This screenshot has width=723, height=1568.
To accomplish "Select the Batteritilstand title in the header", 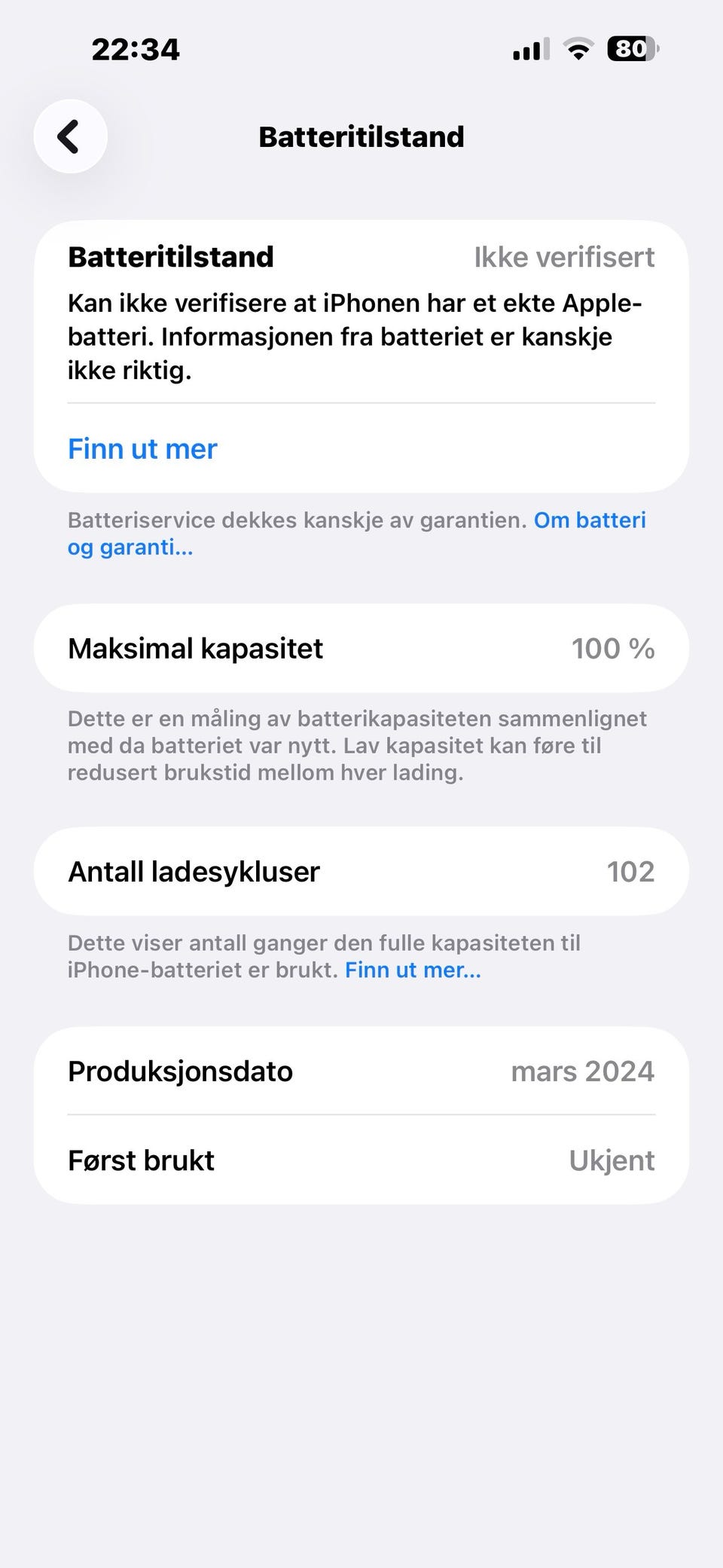I will click(361, 136).
